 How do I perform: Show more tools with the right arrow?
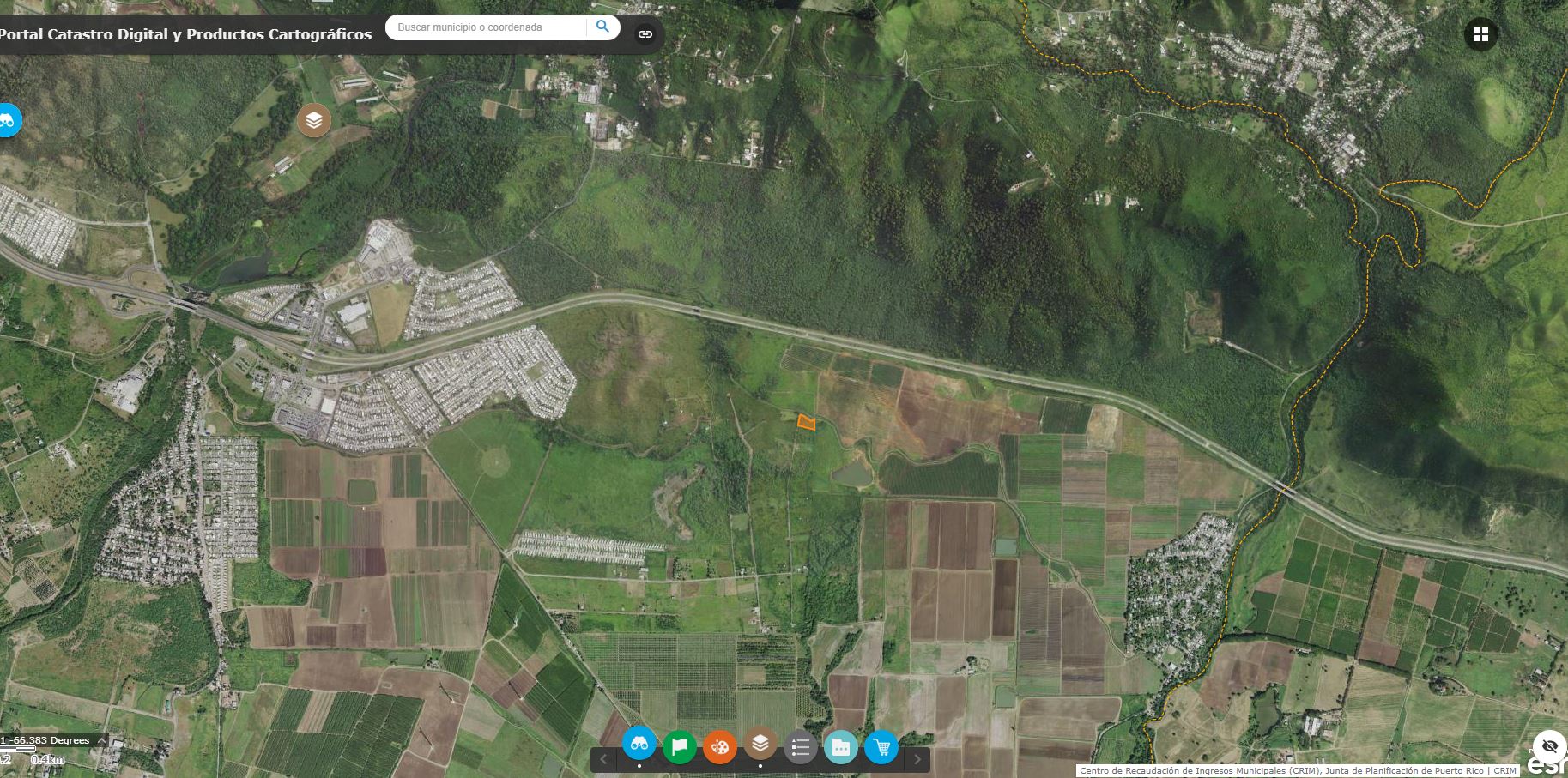coord(917,759)
